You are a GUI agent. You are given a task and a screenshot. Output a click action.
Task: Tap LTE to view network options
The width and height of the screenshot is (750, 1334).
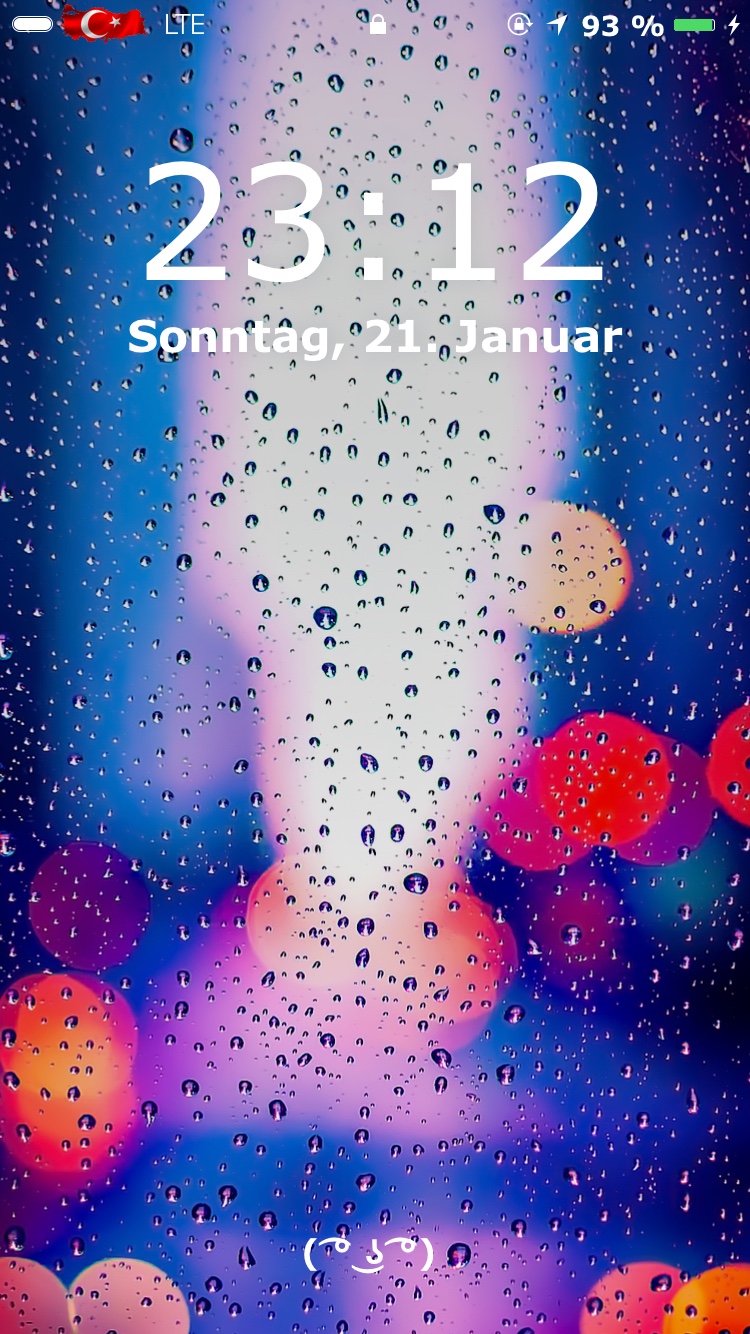pyautogui.click(x=185, y=25)
